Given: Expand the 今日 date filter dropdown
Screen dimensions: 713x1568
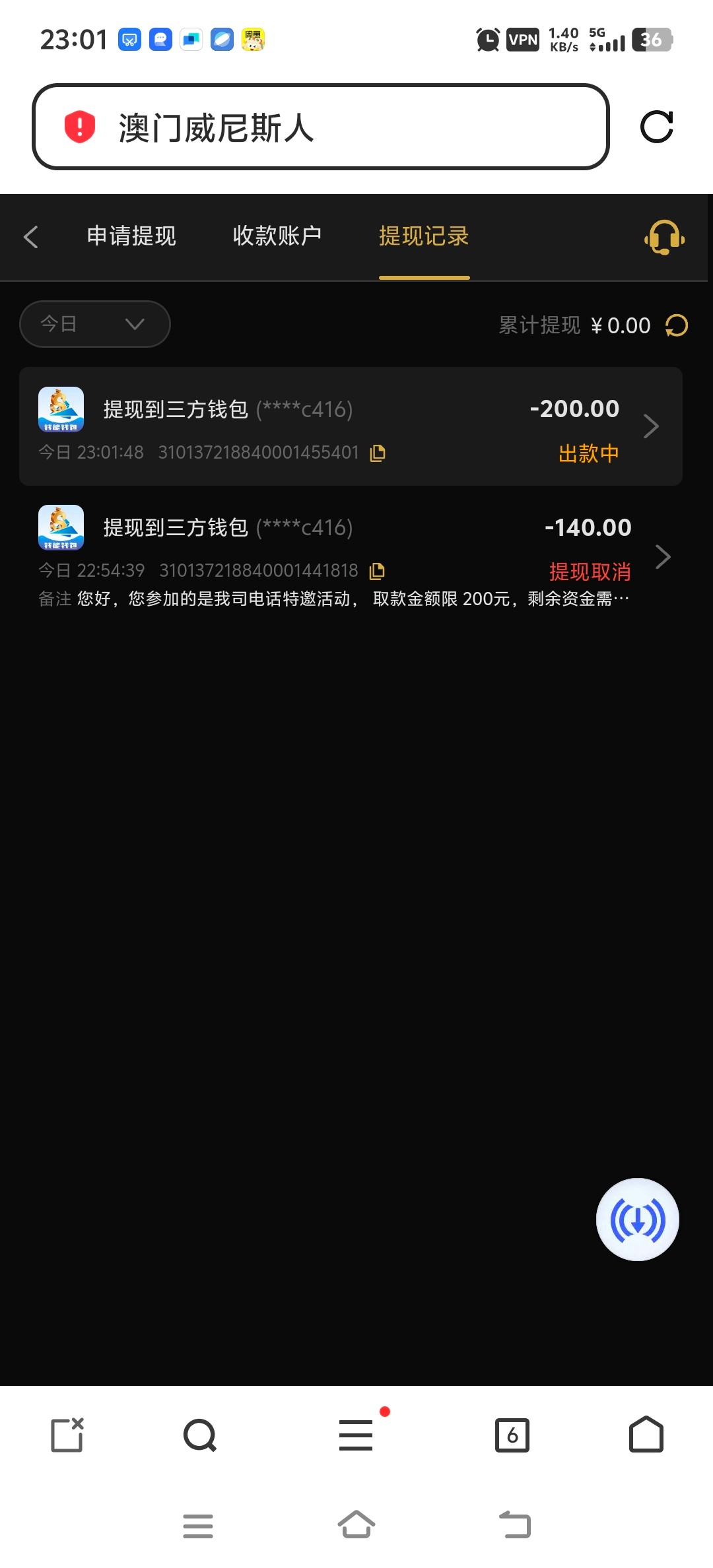Looking at the screenshot, I should pos(95,324).
